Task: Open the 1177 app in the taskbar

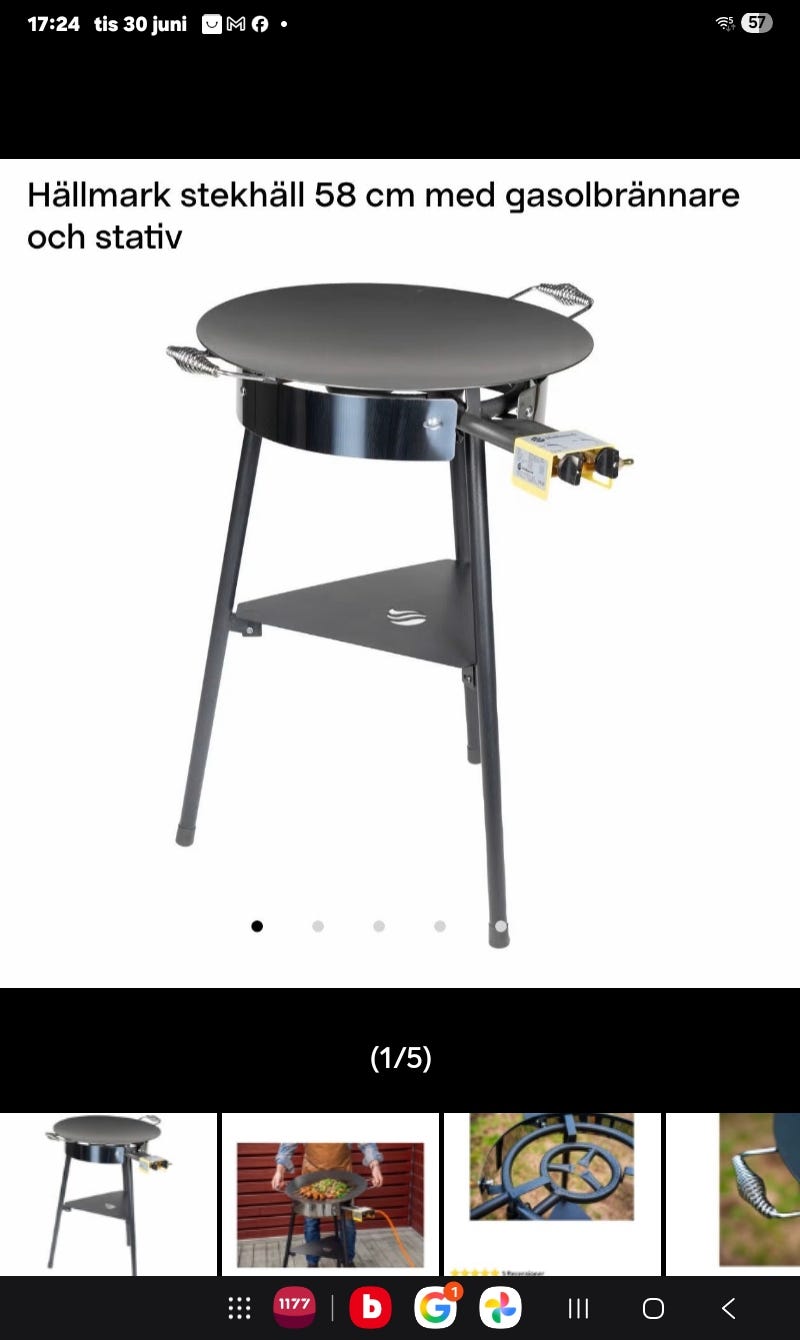Action: pyautogui.click(x=294, y=1308)
